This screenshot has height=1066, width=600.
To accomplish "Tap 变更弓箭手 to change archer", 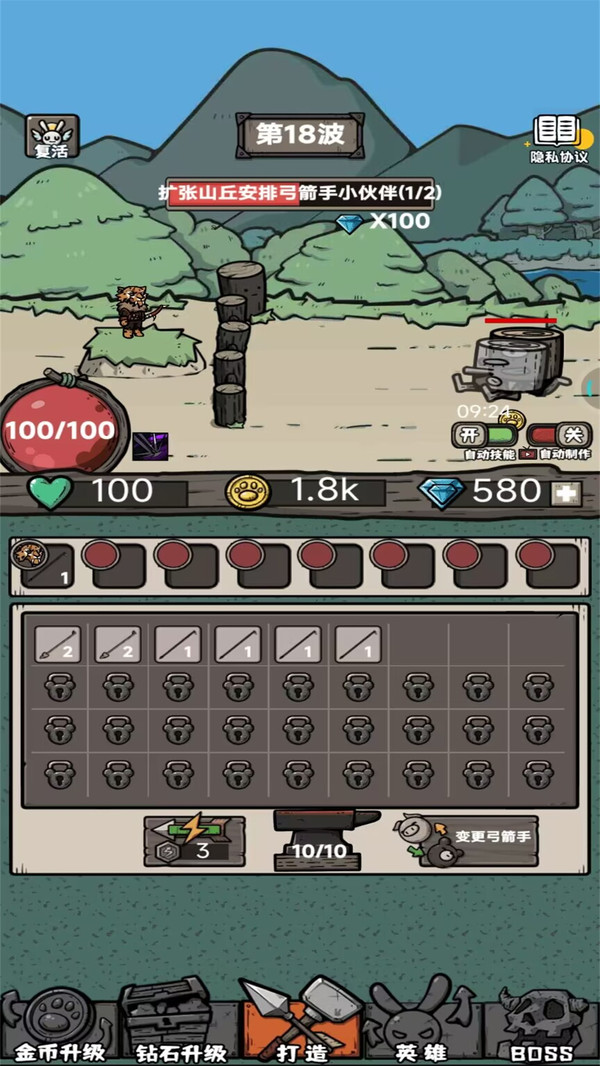I will tap(465, 841).
